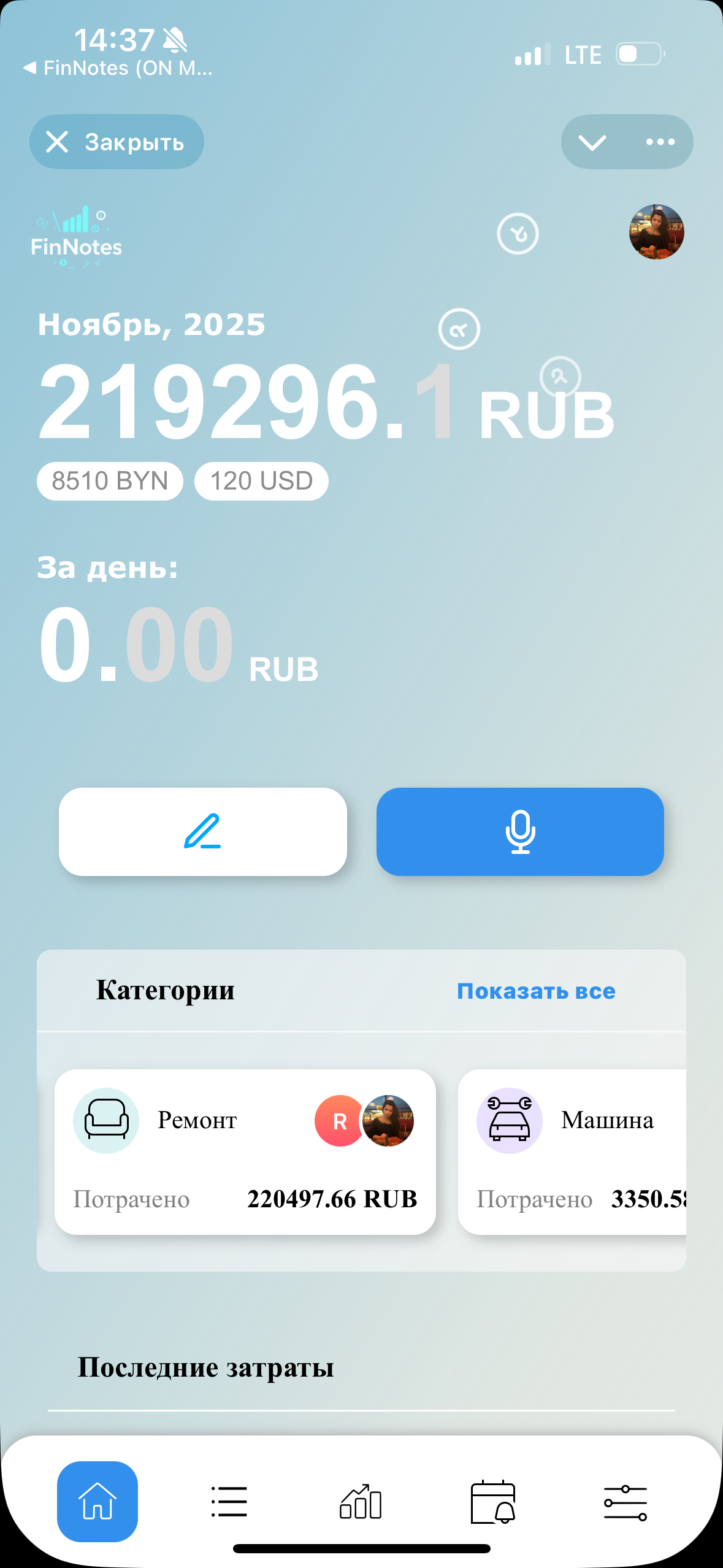
Task: Go to the home tab
Action: pos(98,1501)
